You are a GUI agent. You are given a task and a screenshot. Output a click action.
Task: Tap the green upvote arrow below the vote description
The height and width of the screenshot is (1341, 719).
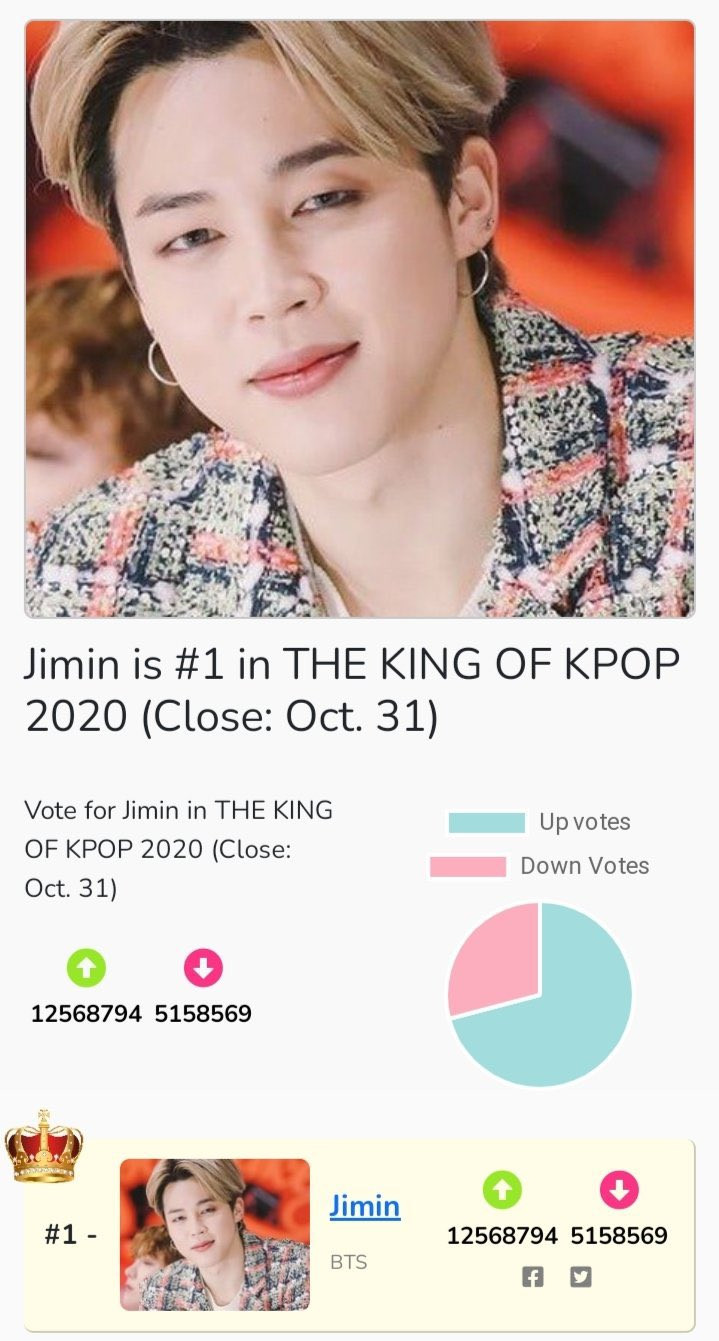coord(86,968)
